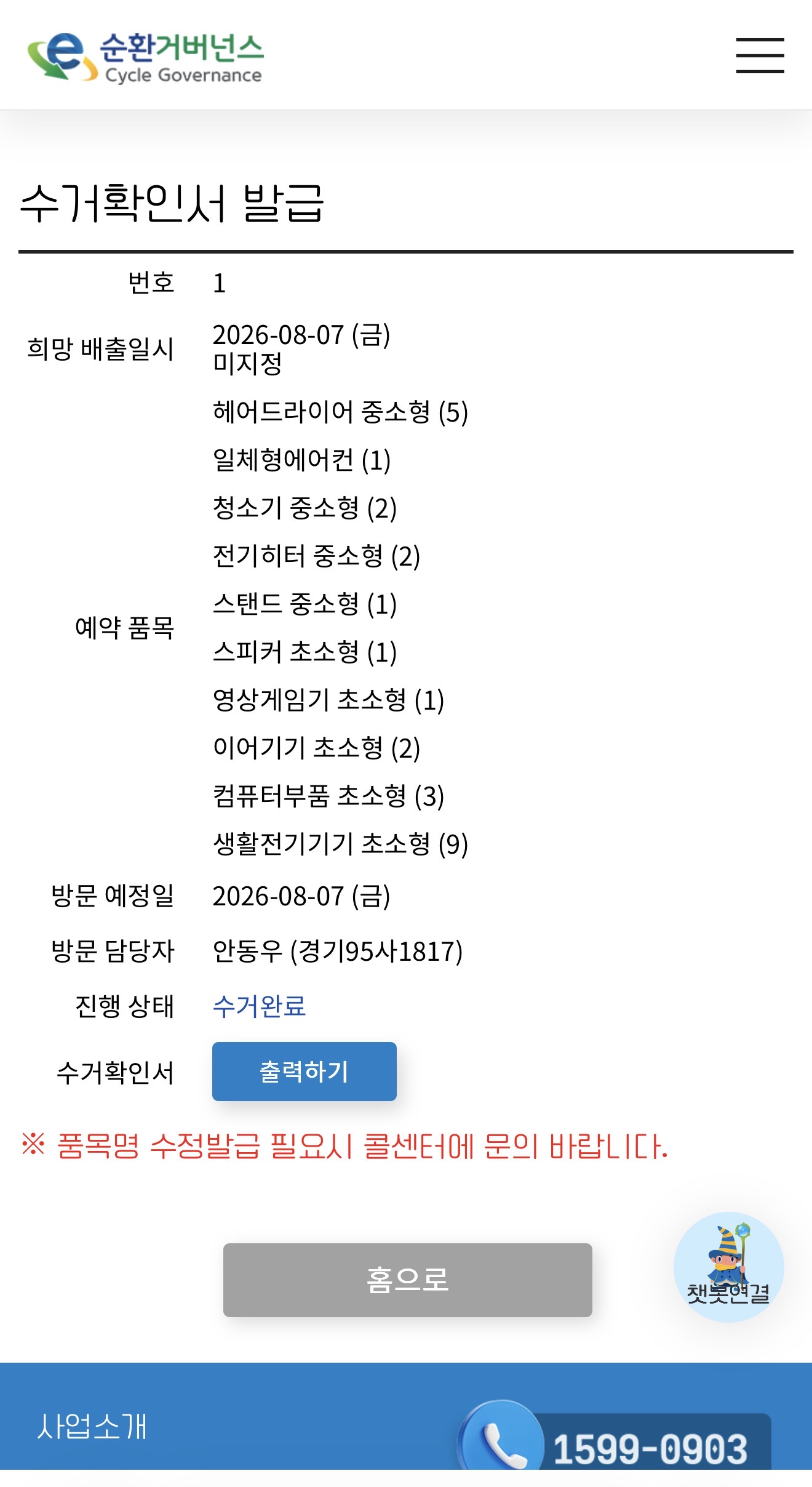Open the 사업소개 footer link

click(x=92, y=1426)
